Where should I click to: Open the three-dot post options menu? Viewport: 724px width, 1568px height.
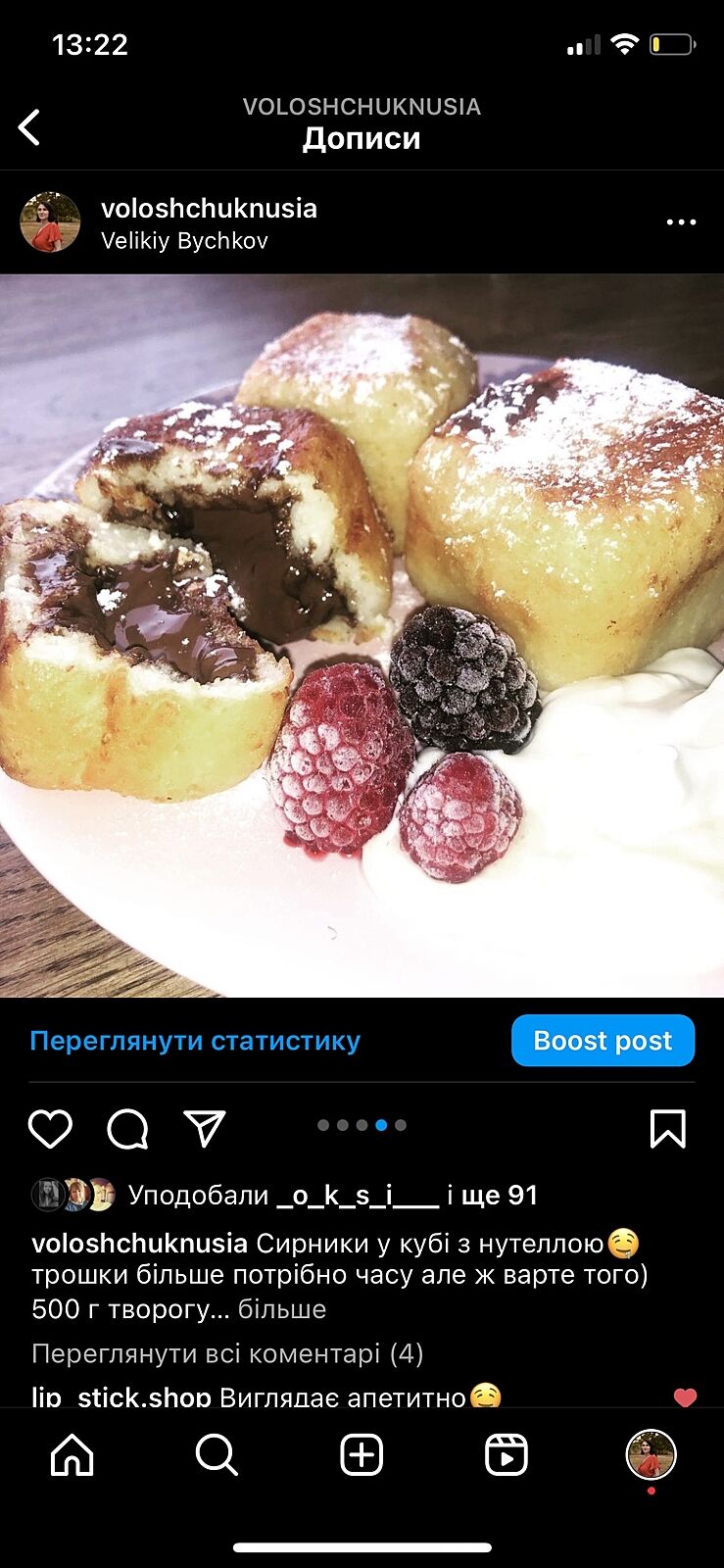point(681,222)
